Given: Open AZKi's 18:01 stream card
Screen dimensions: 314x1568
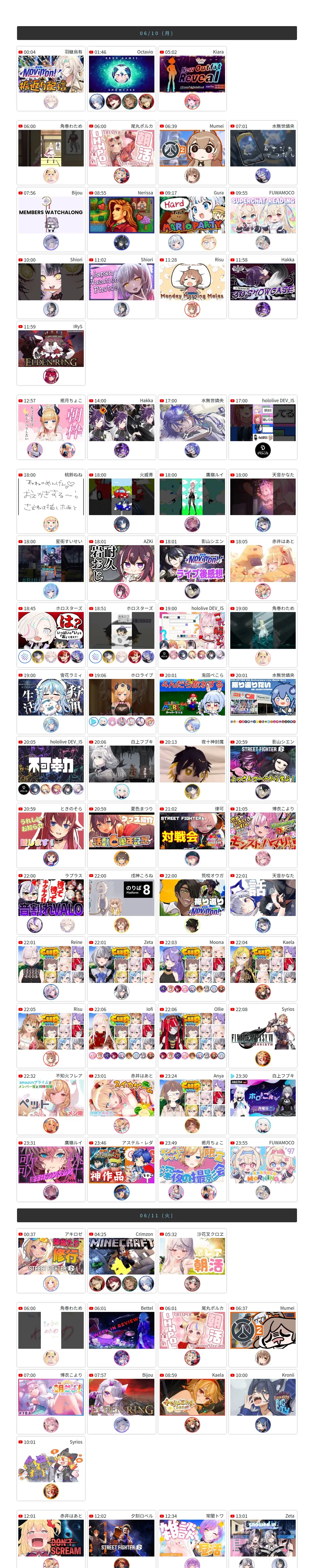Looking at the screenshot, I should click(121, 564).
